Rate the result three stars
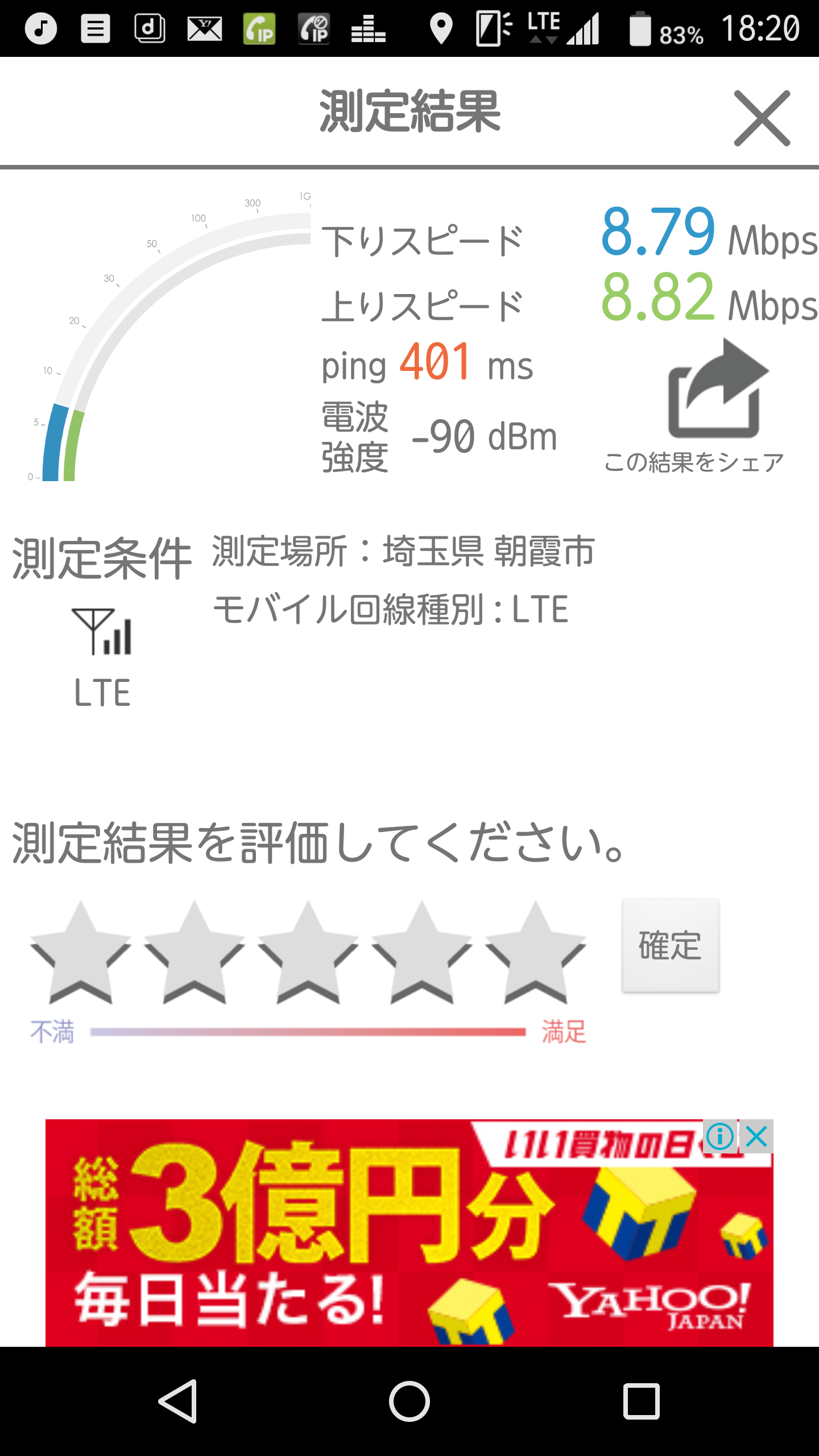This screenshot has height=1456, width=819. pos(308,953)
